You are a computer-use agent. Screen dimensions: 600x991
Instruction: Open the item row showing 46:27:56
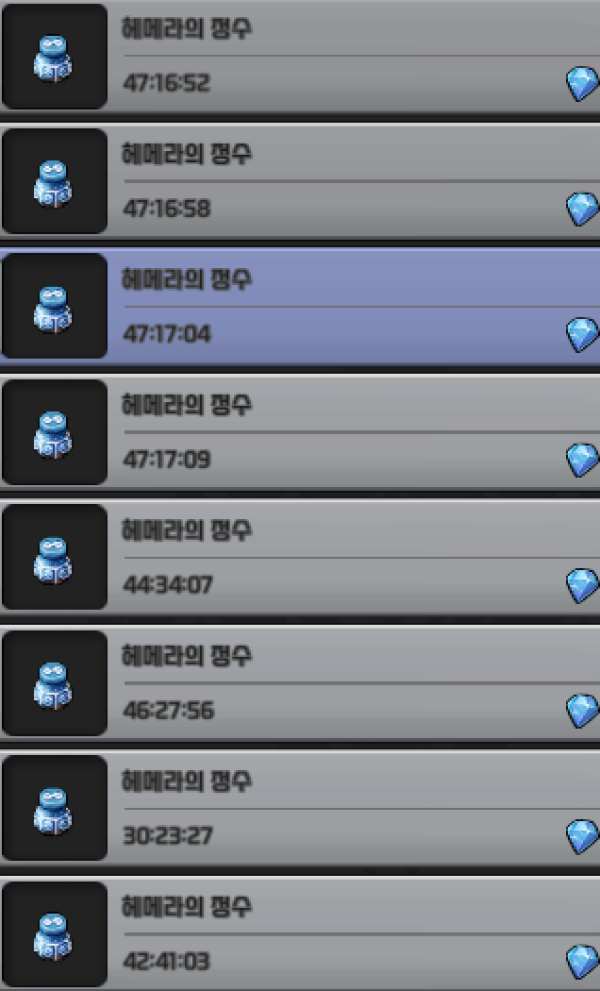[300, 684]
